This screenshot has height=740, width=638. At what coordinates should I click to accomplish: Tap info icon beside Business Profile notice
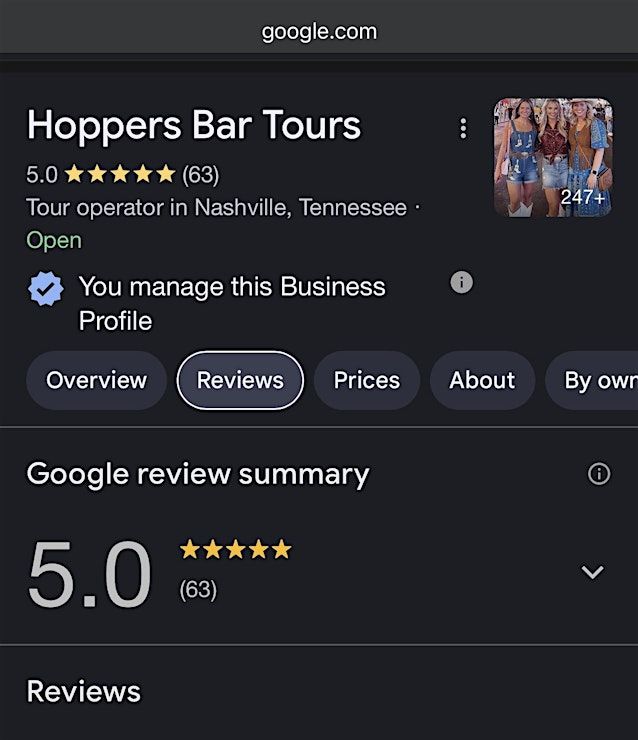click(x=461, y=283)
